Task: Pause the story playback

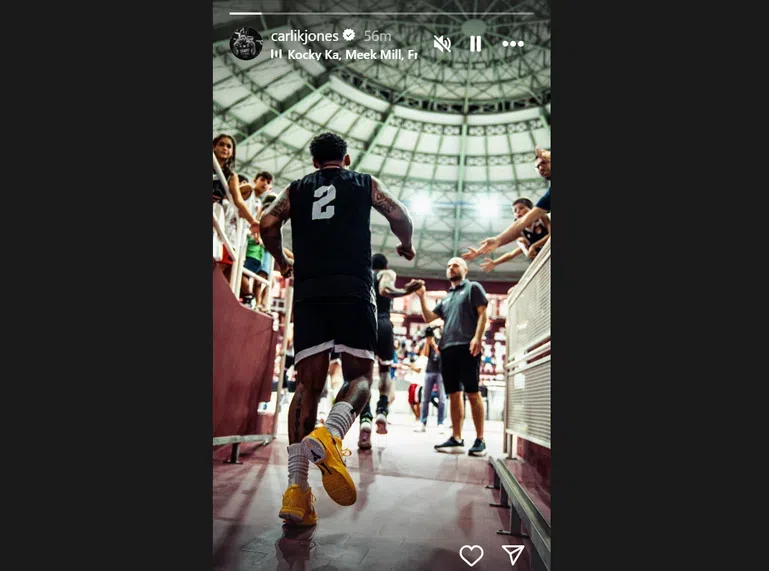Action: [476, 44]
